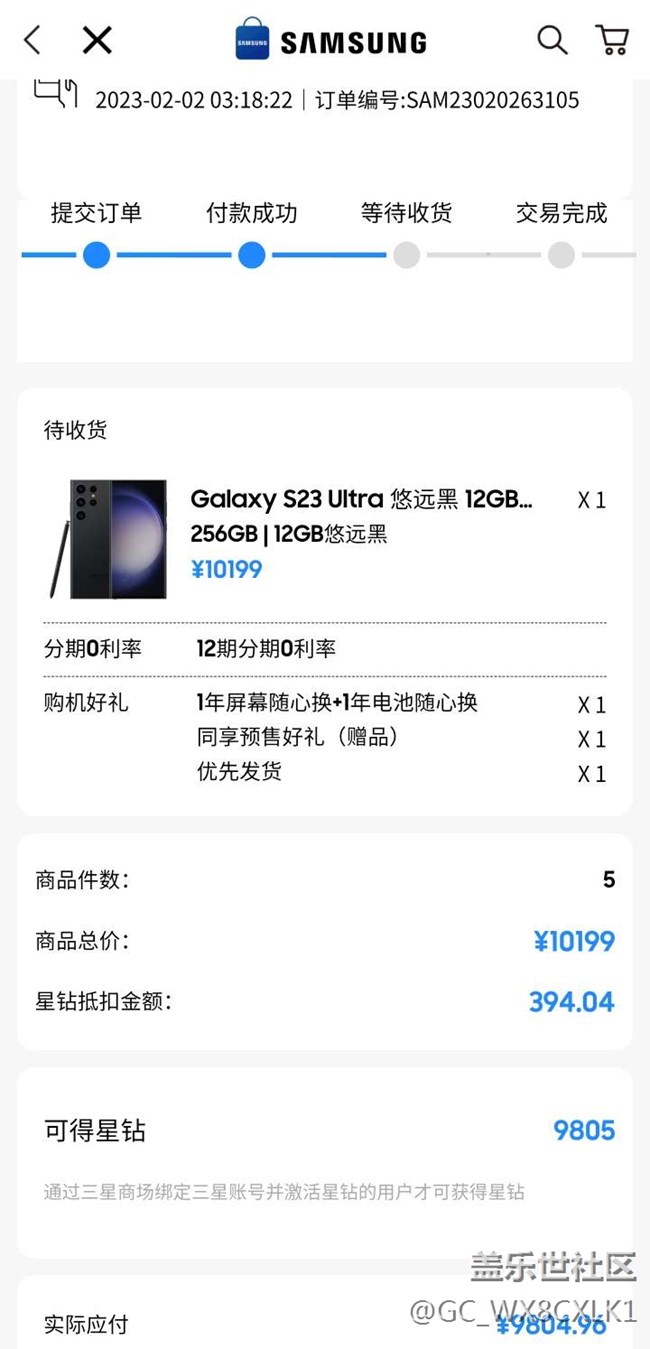Open the search icon
The image size is (650, 1349).
click(x=552, y=40)
